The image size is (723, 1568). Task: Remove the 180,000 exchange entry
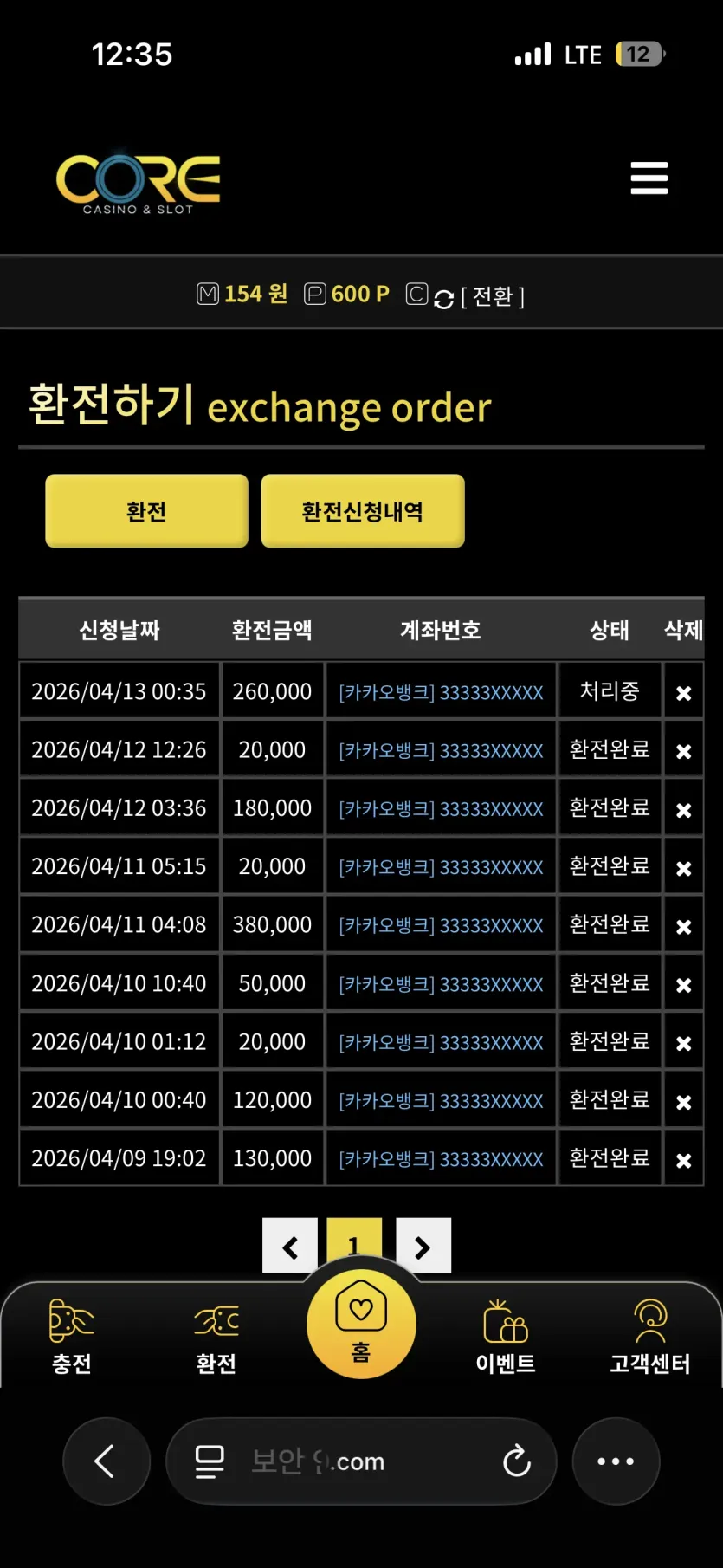coord(683,809)
